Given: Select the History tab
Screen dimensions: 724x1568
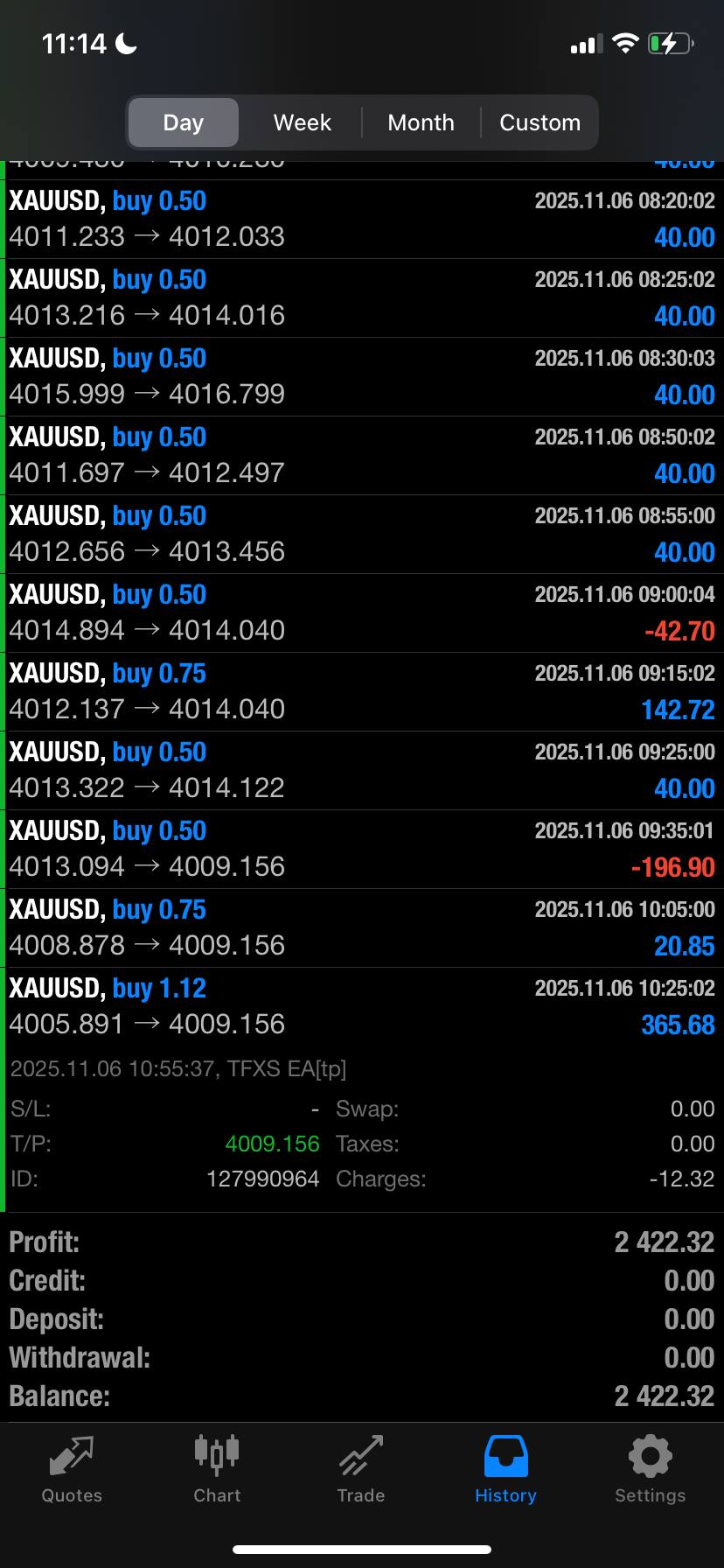Looking at the screenshot, I should (x=505, y=1470).
